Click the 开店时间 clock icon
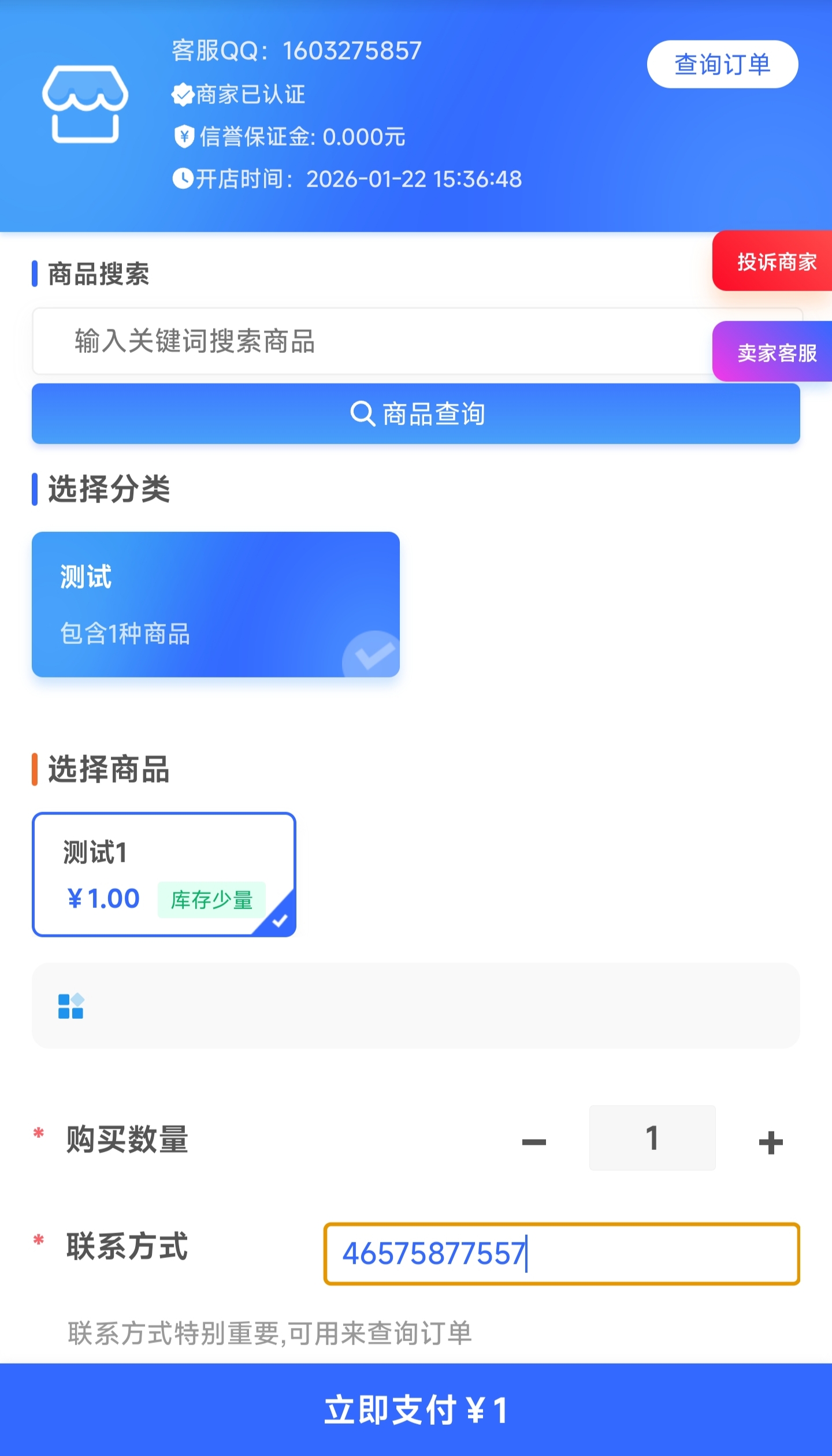Screen dimensions: 832x1456 coord(183,179)
